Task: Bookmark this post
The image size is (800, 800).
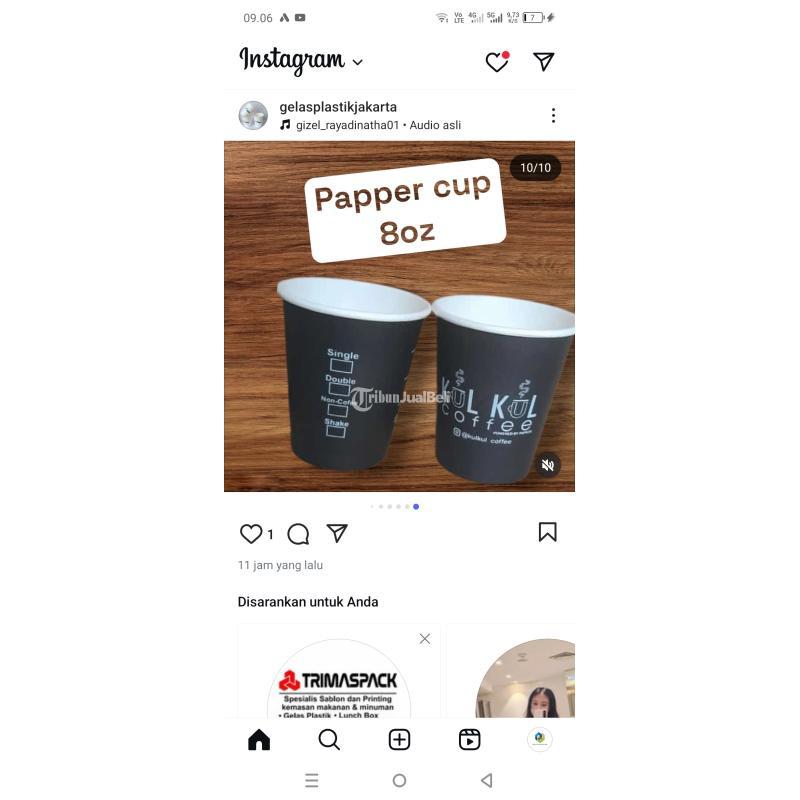Action: [547, 532]
